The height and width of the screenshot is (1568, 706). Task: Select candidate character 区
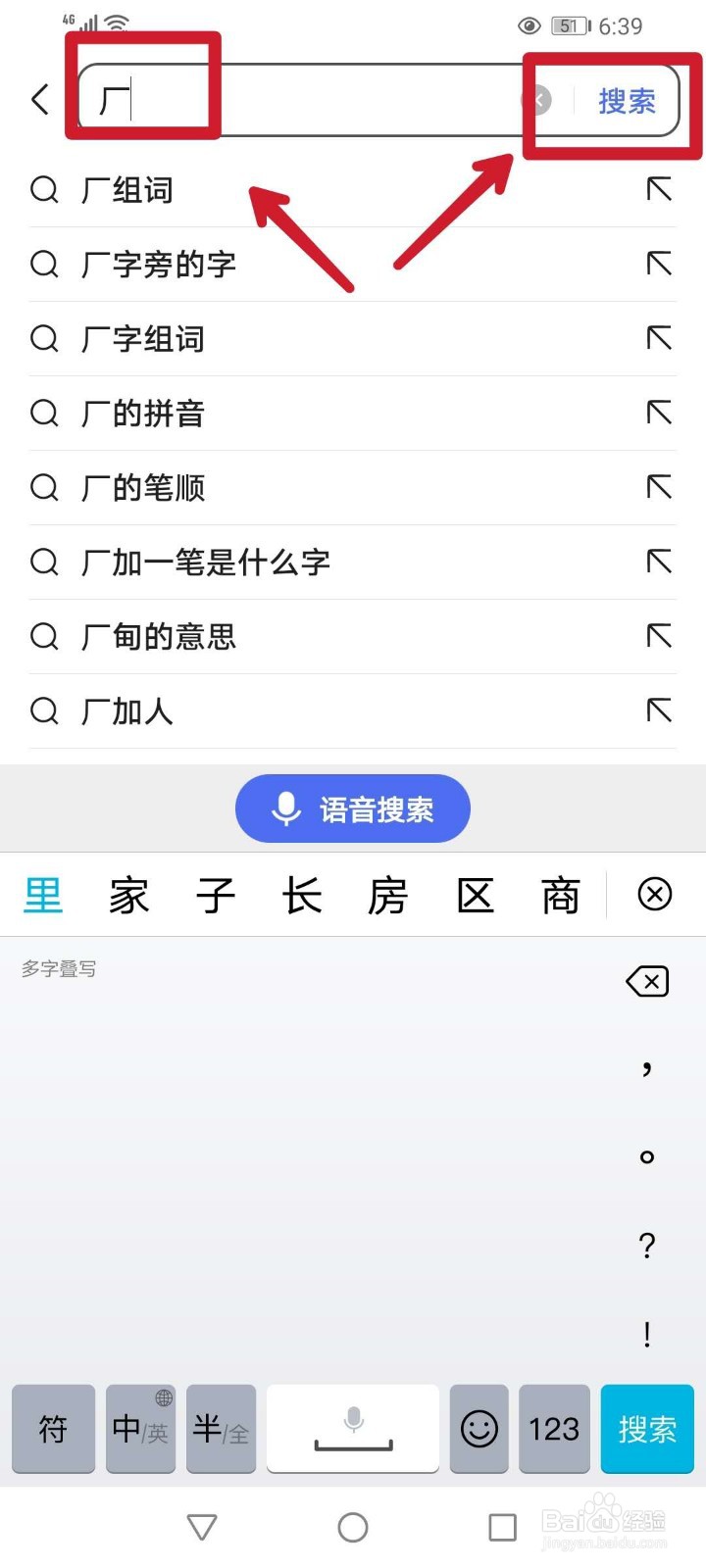click(474, 894)
